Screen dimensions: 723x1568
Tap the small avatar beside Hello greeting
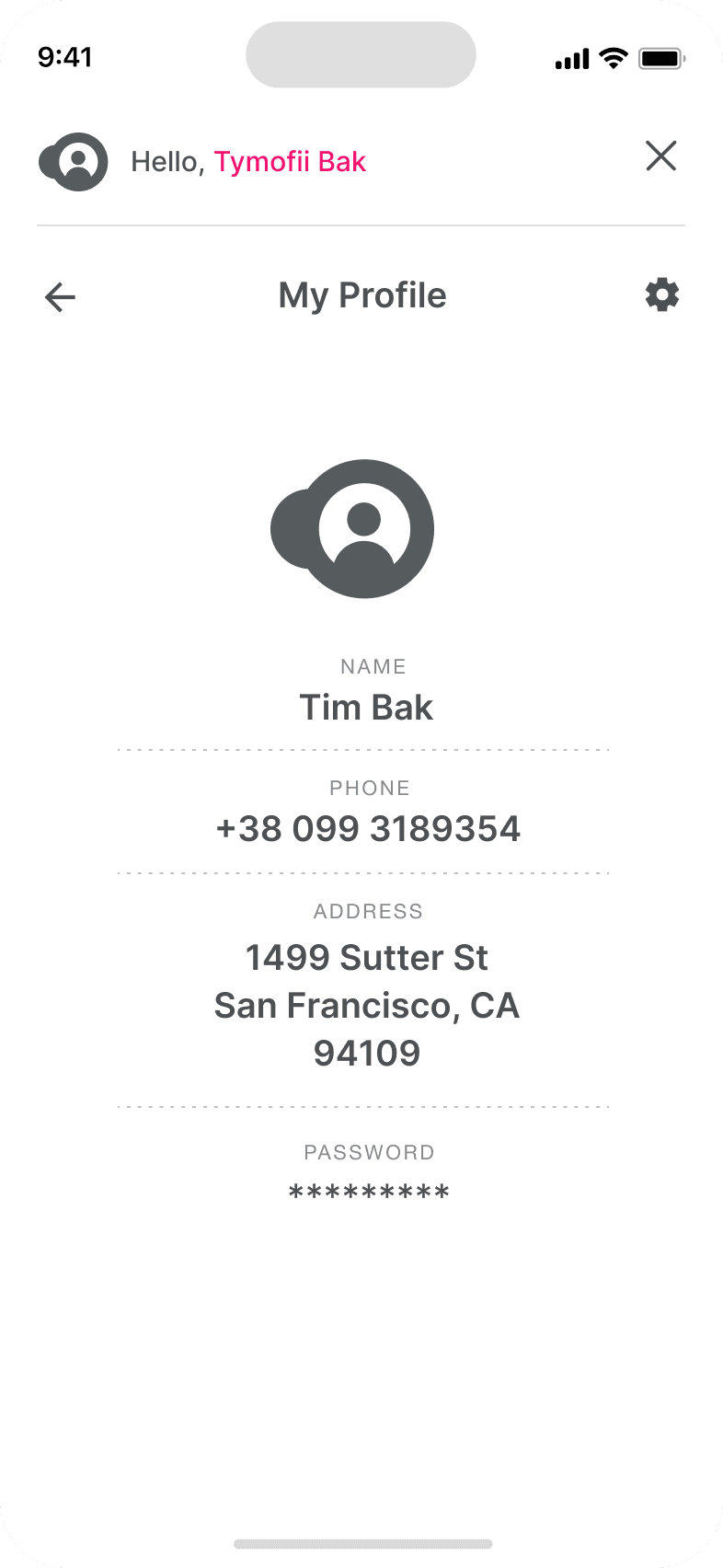74,162
